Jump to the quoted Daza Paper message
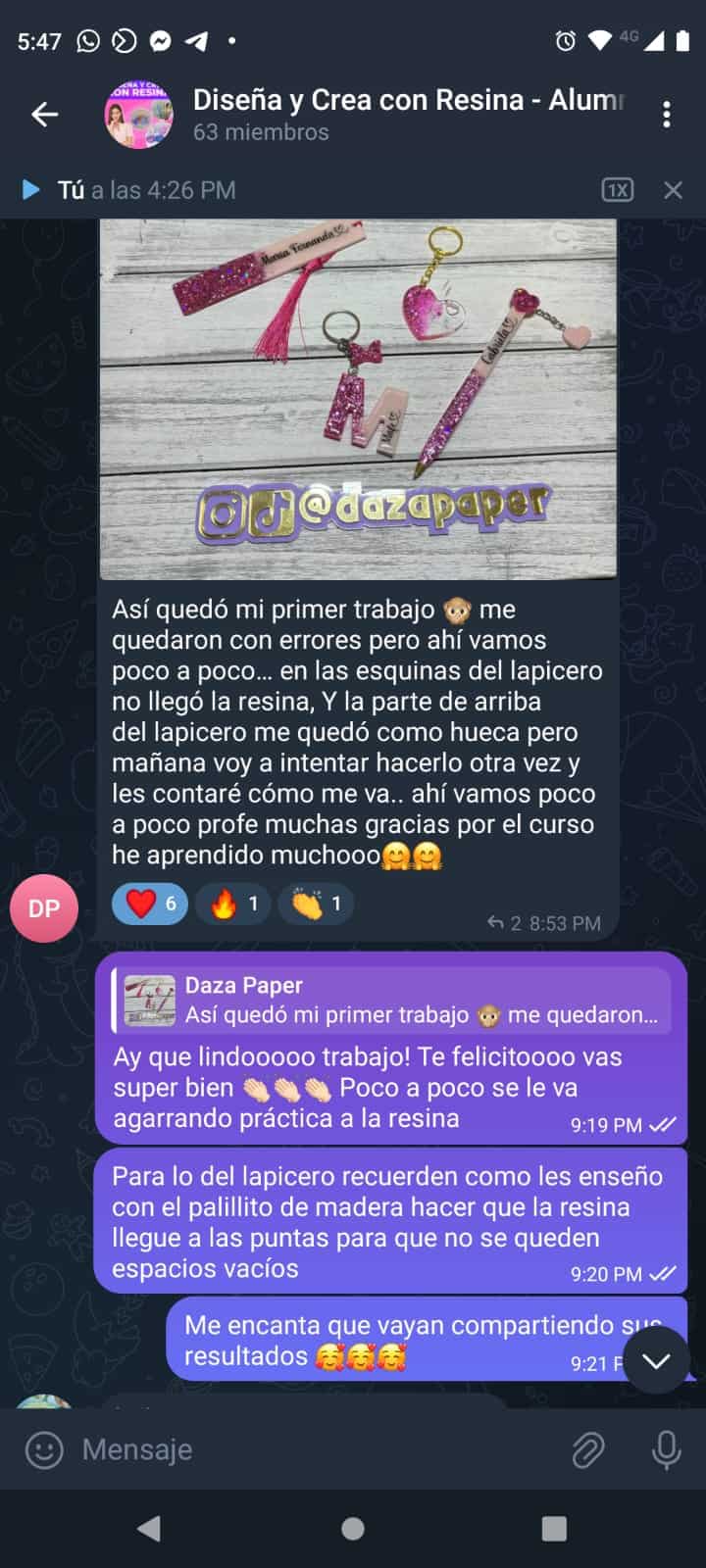The width and height of the screenshot is (706, 1568). [392, 1001]
